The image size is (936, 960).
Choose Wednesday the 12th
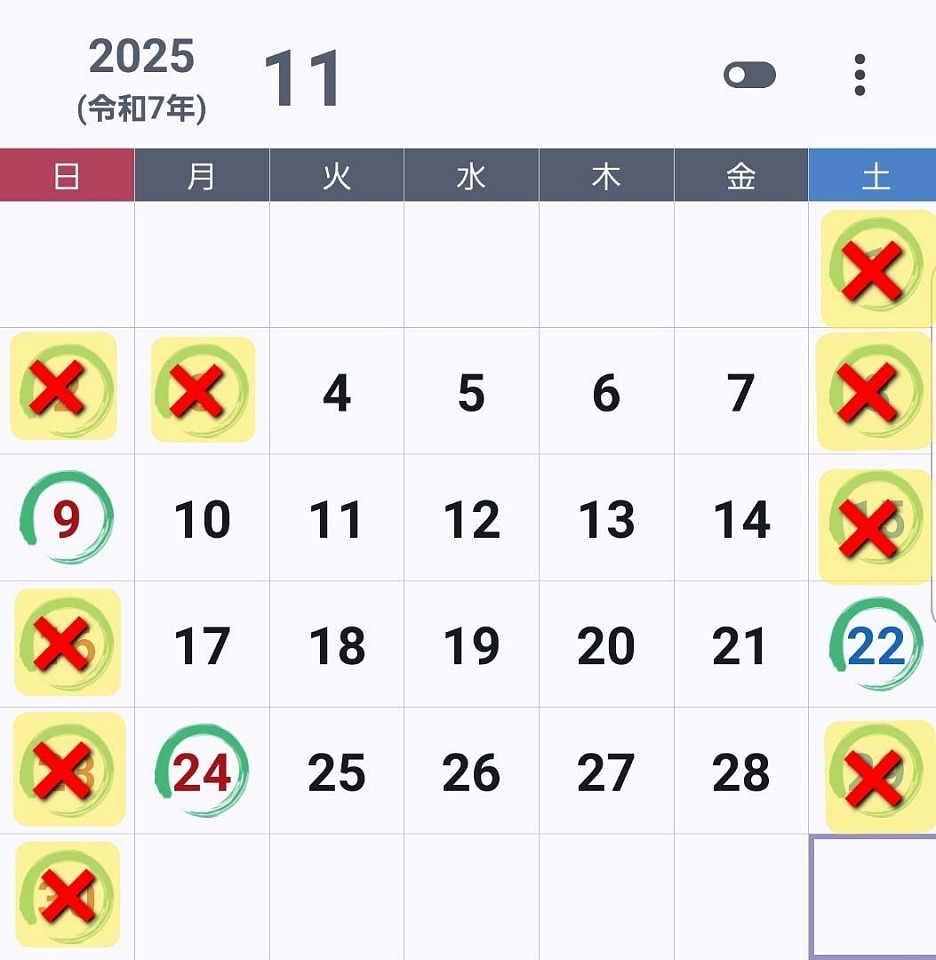point(471,520)
